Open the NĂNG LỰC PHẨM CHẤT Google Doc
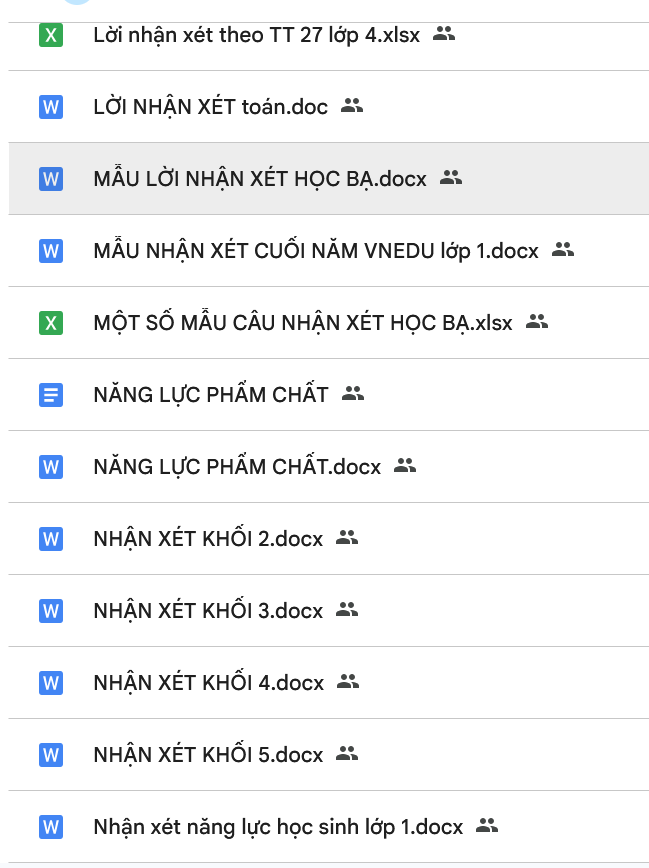Image resolution: width=649 pixels, height=868 pixels. [x=210, y=394]
